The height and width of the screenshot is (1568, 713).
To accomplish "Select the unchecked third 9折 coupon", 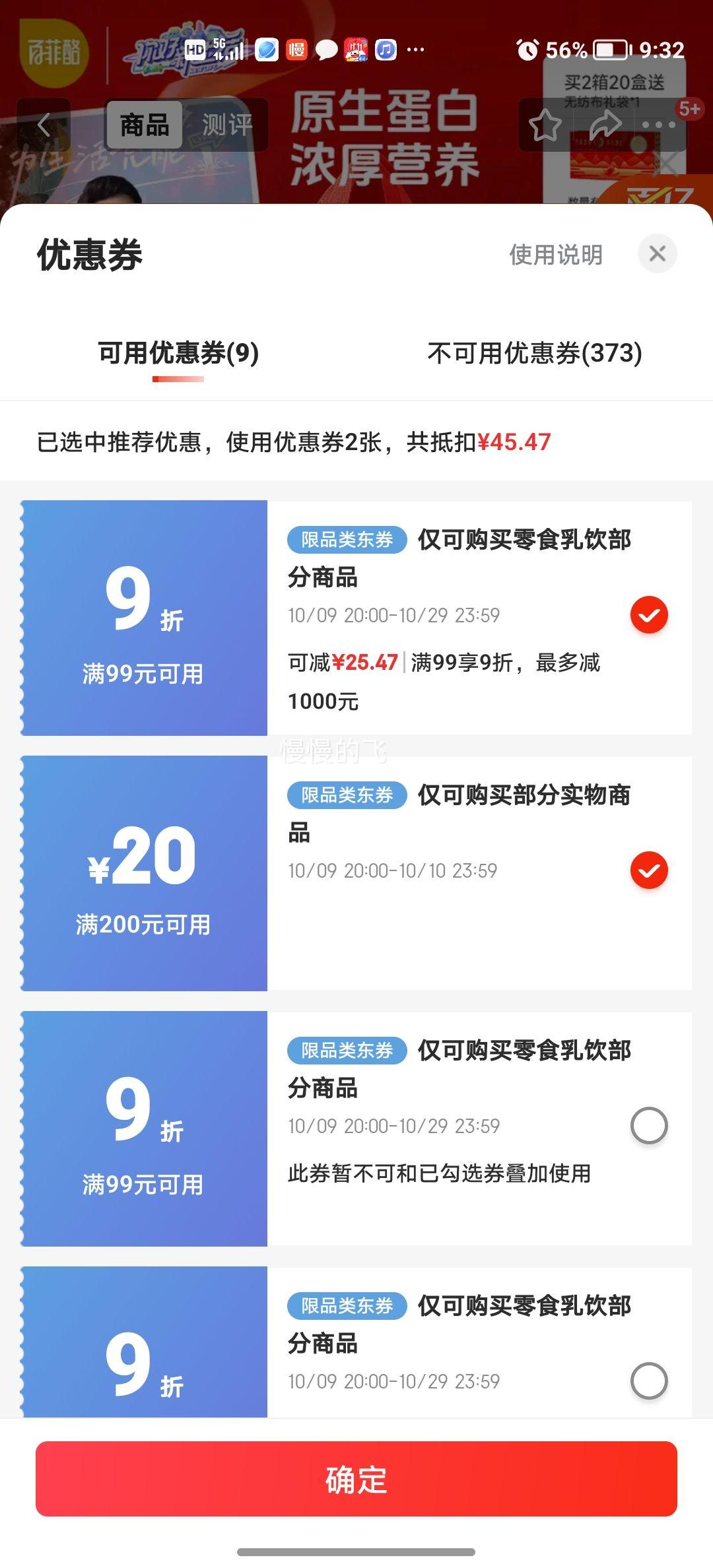I will pos(650,1127).
